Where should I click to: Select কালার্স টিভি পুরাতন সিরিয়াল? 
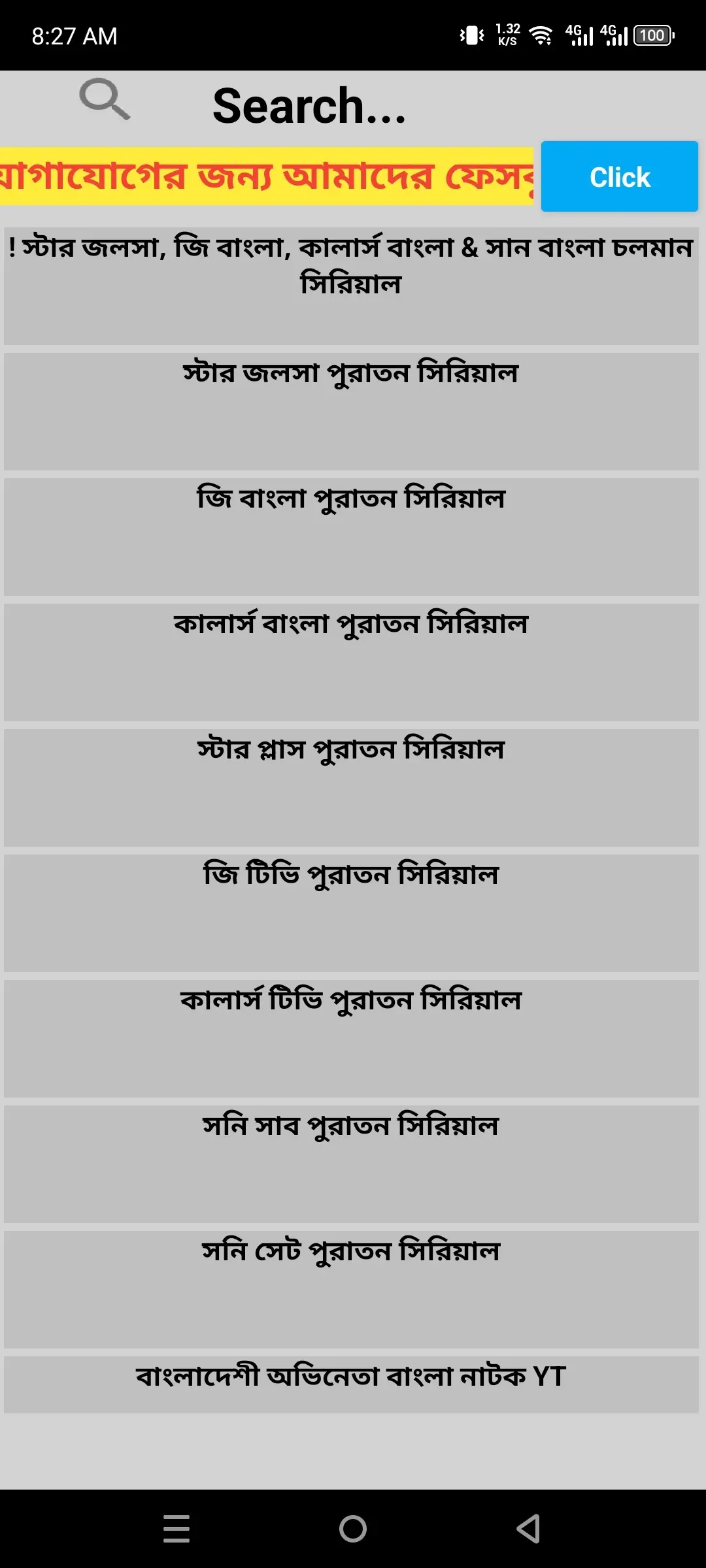click(x=351, y=1038)
